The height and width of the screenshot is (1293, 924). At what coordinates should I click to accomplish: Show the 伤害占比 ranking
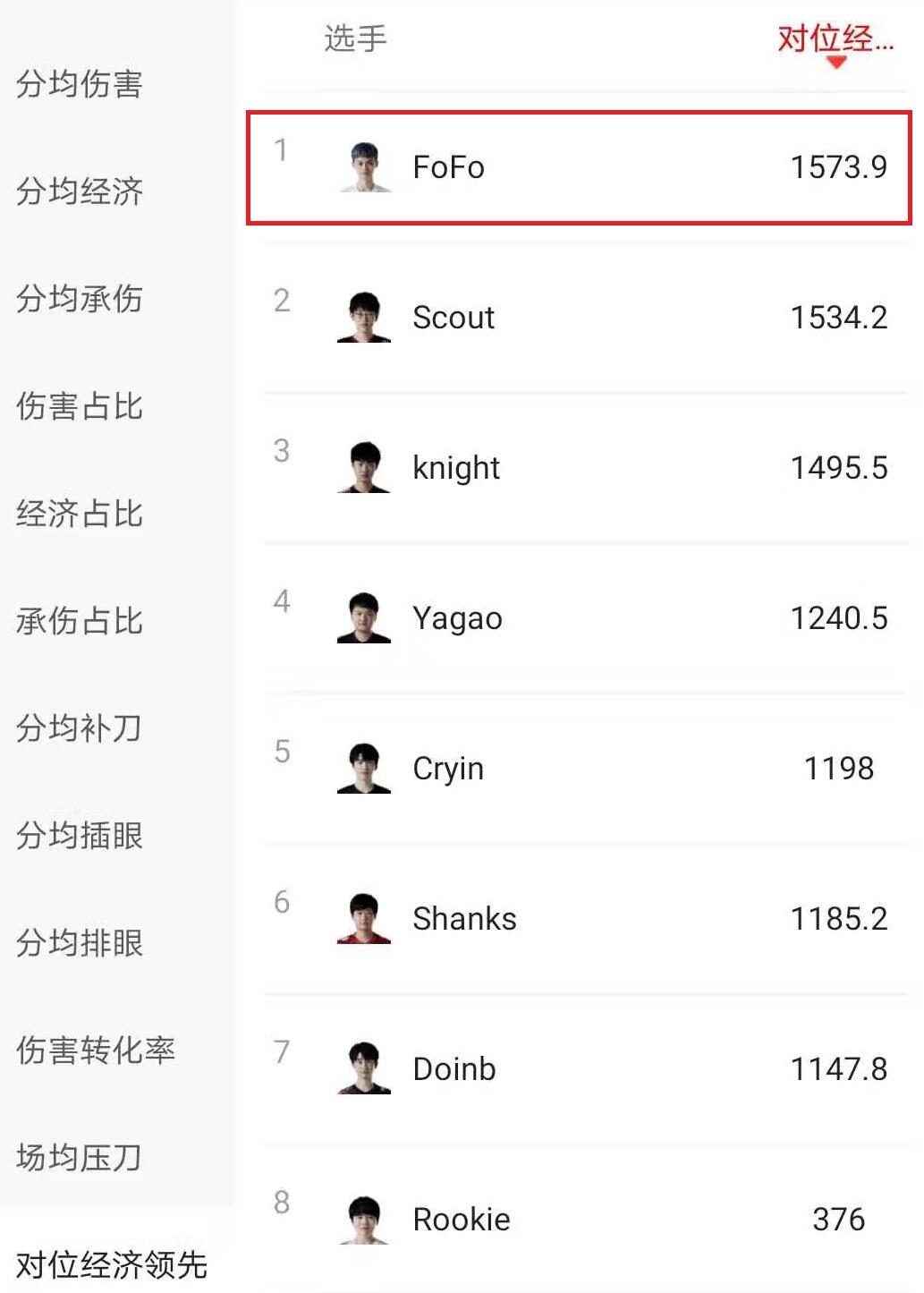pos(80,406)
